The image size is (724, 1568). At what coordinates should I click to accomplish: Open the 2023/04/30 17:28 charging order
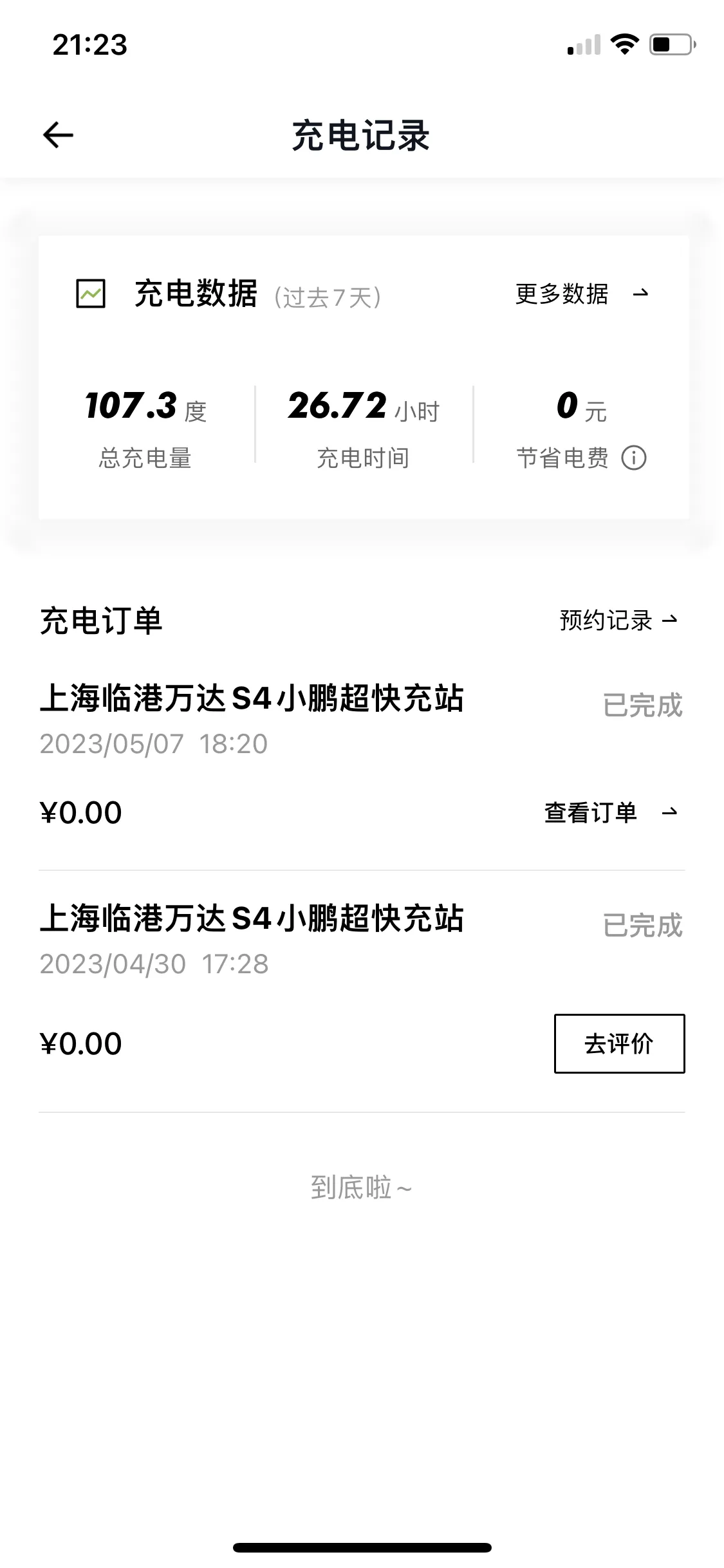362,991
